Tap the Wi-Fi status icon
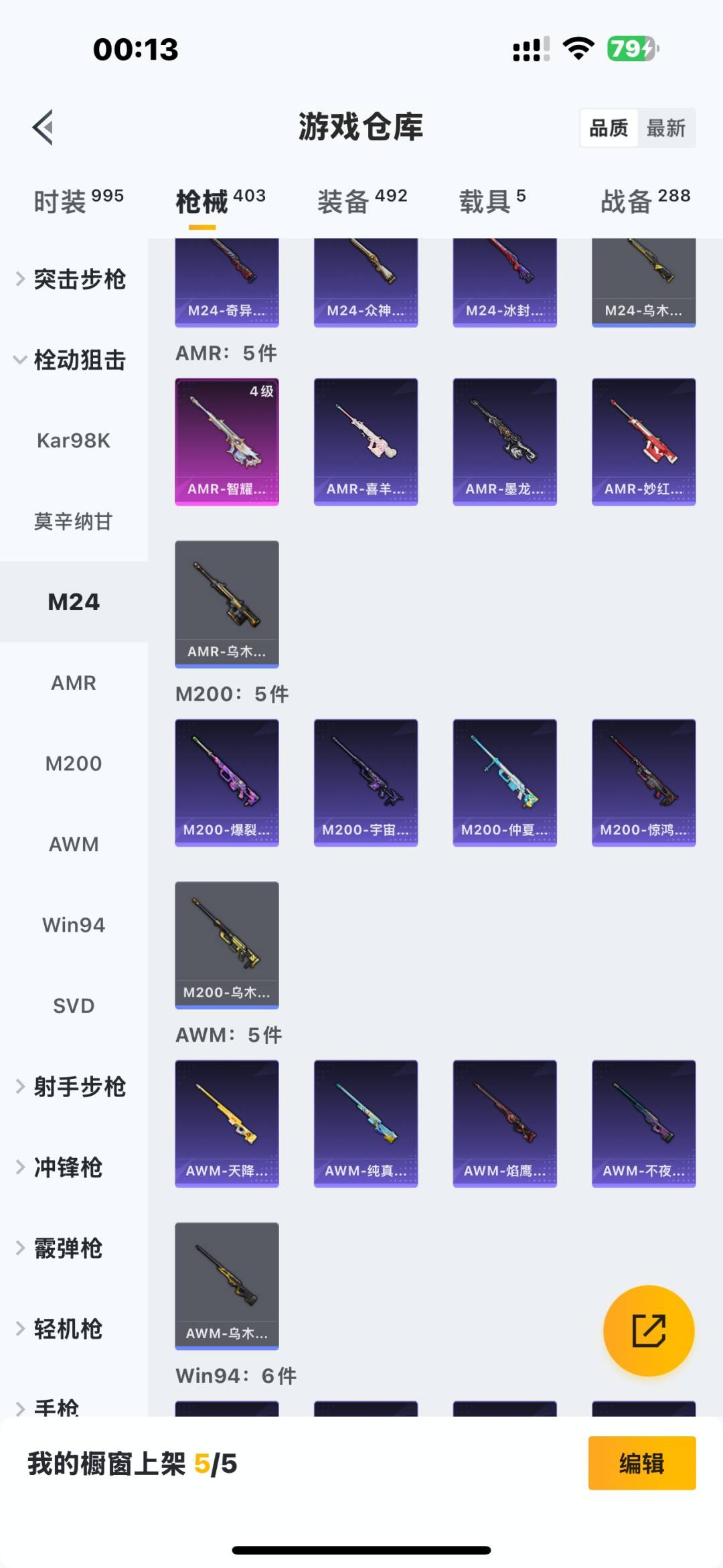Viewport: 723px width, 1568px height. click(x=577, y=47)
